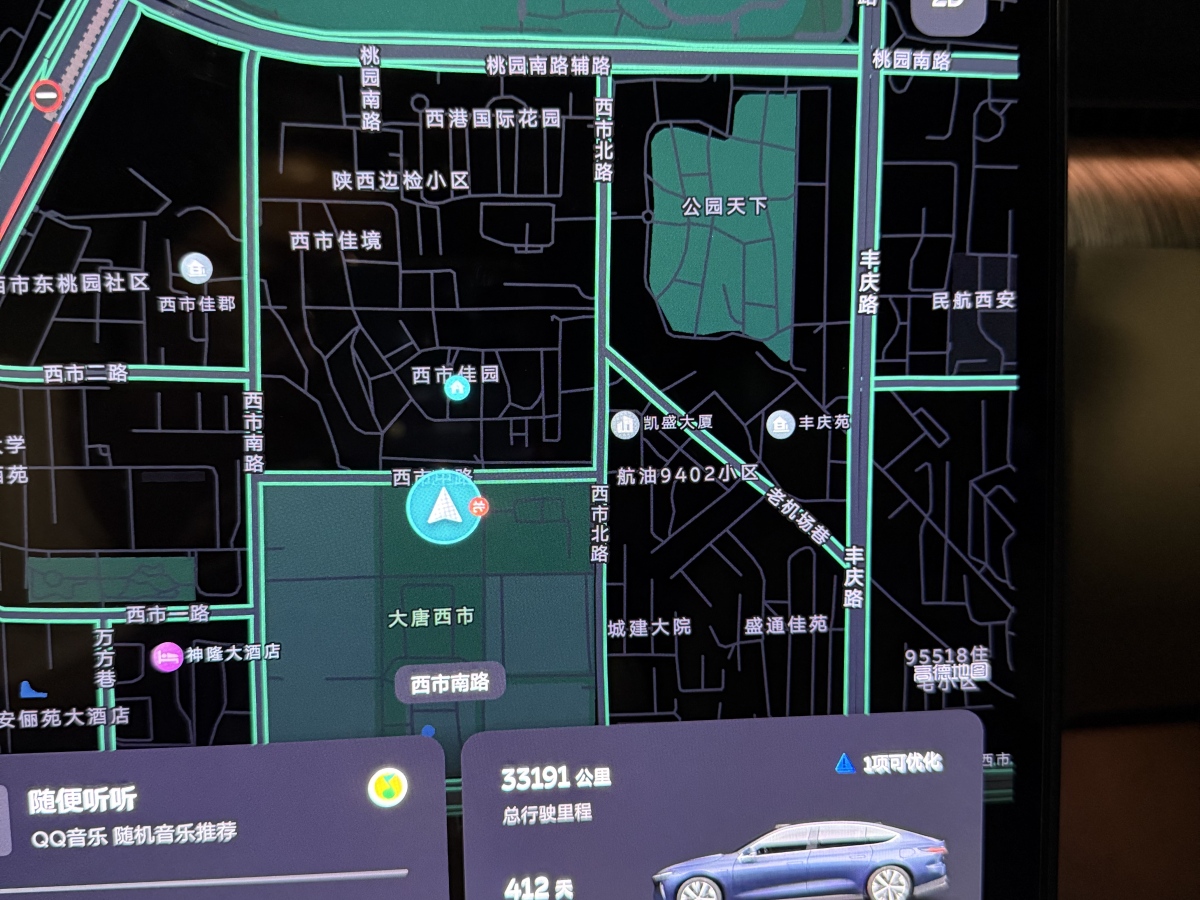
Task: Select the 神隆大酒店 hotel marker
Action: pos(166,656)
